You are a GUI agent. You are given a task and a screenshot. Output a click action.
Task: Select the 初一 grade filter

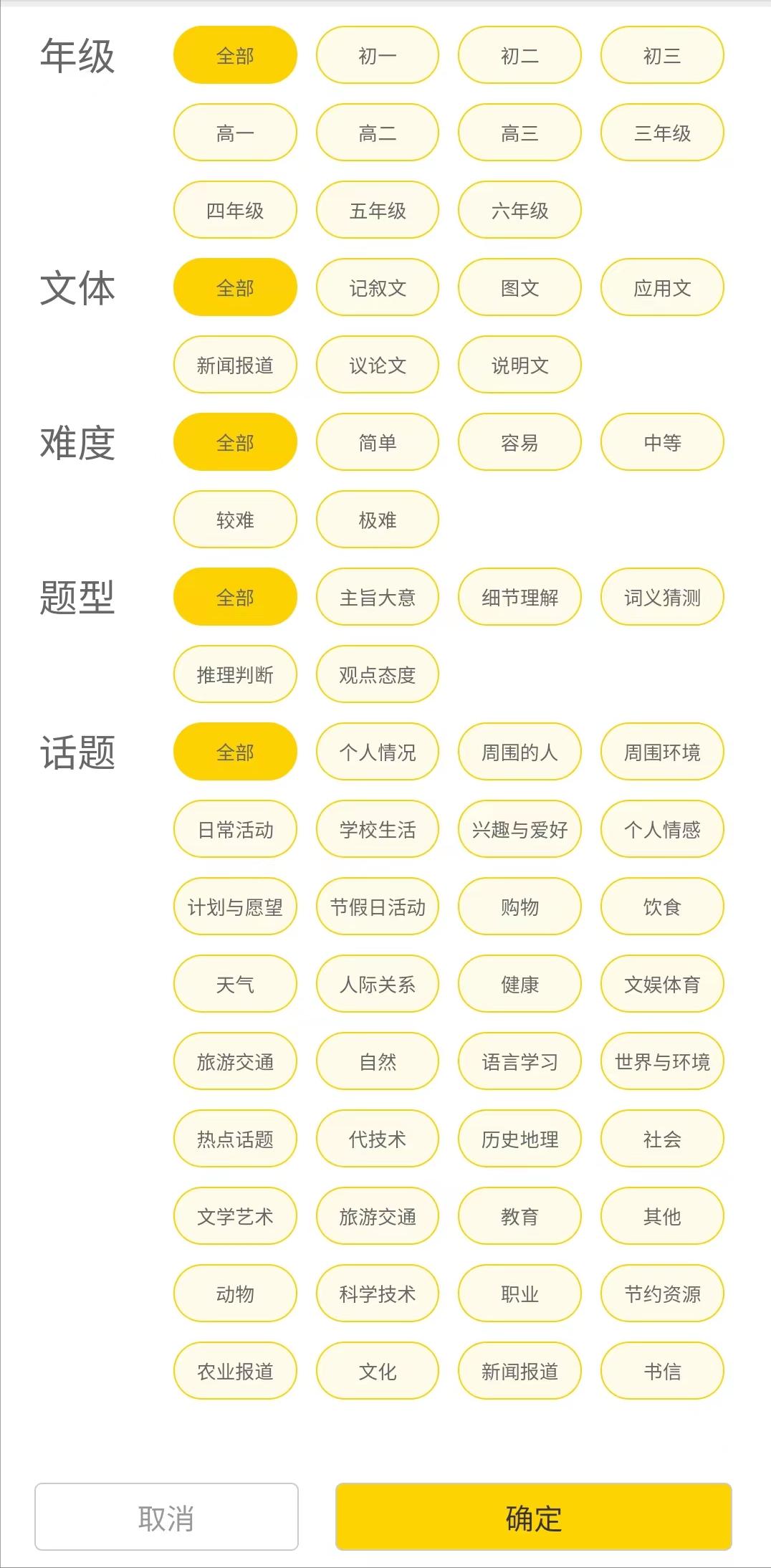376,54
